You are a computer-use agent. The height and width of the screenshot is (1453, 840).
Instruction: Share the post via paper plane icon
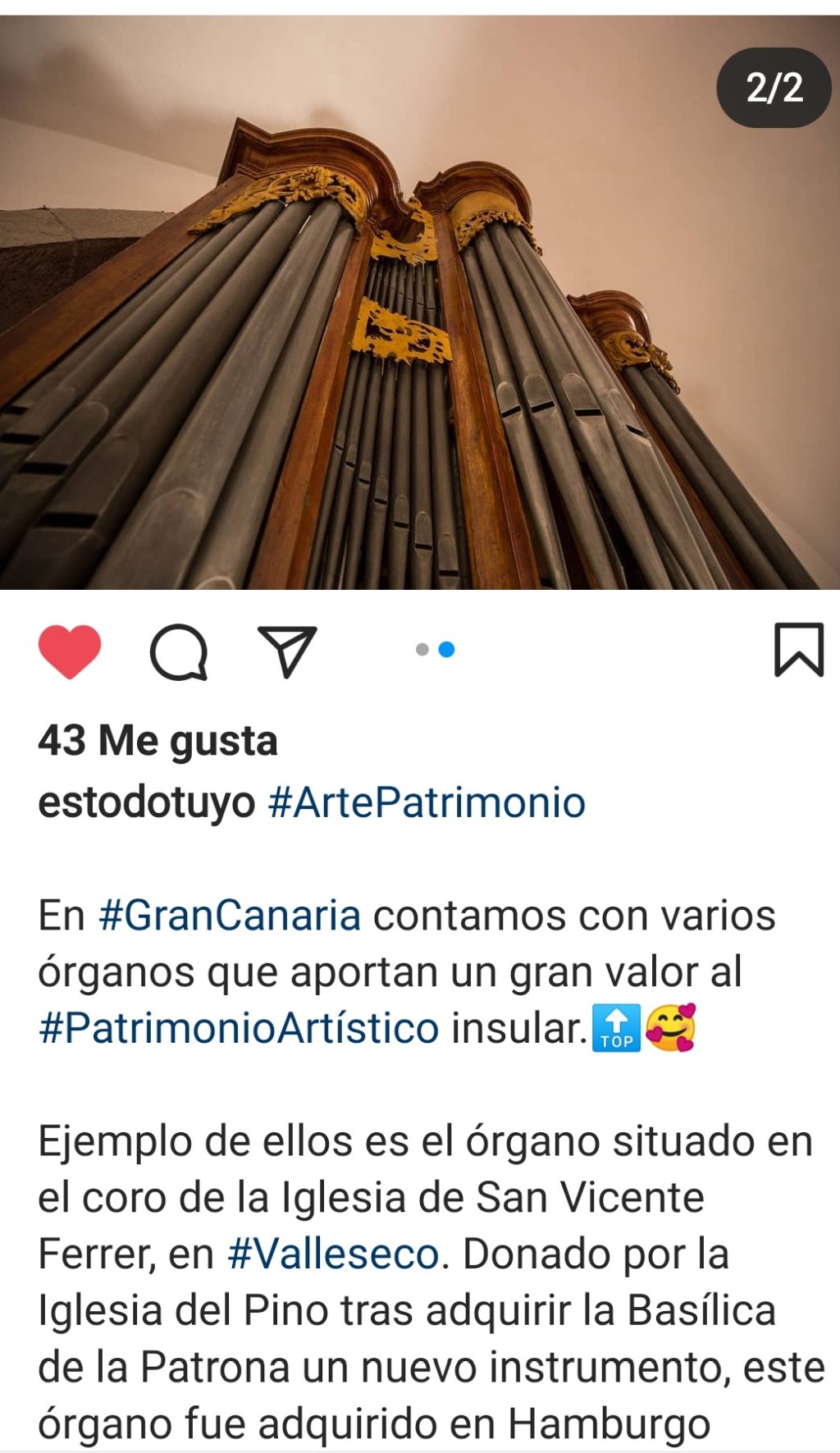(x=287, y=651)
